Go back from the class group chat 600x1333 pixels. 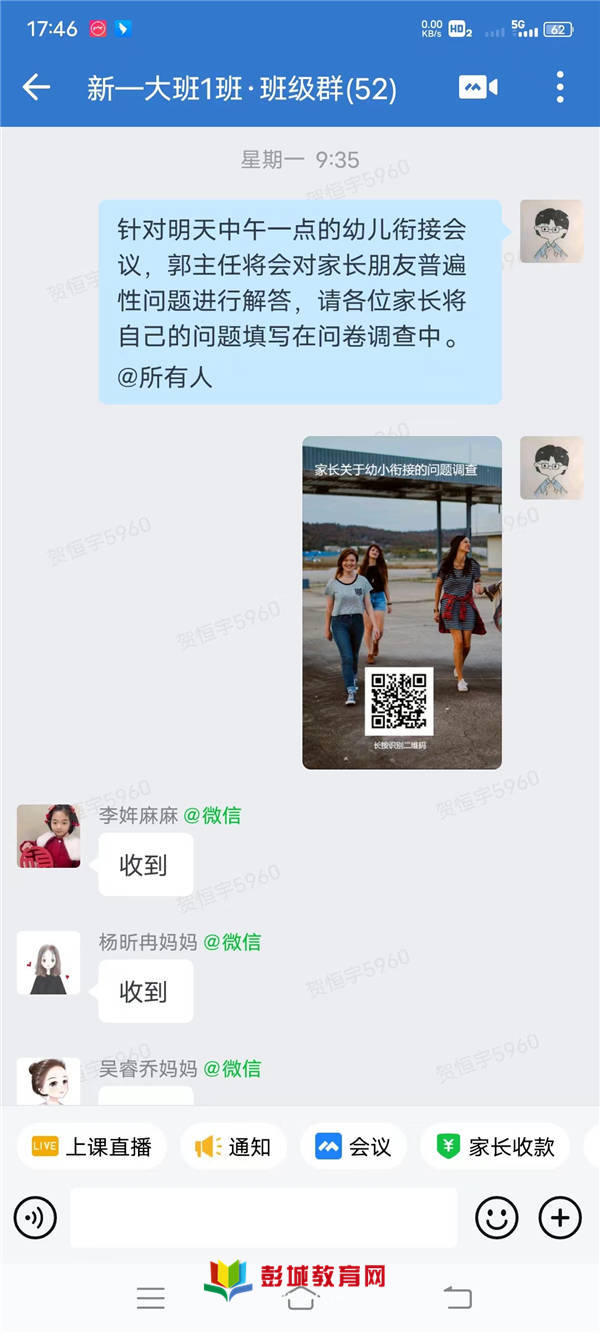coord(37,88)
